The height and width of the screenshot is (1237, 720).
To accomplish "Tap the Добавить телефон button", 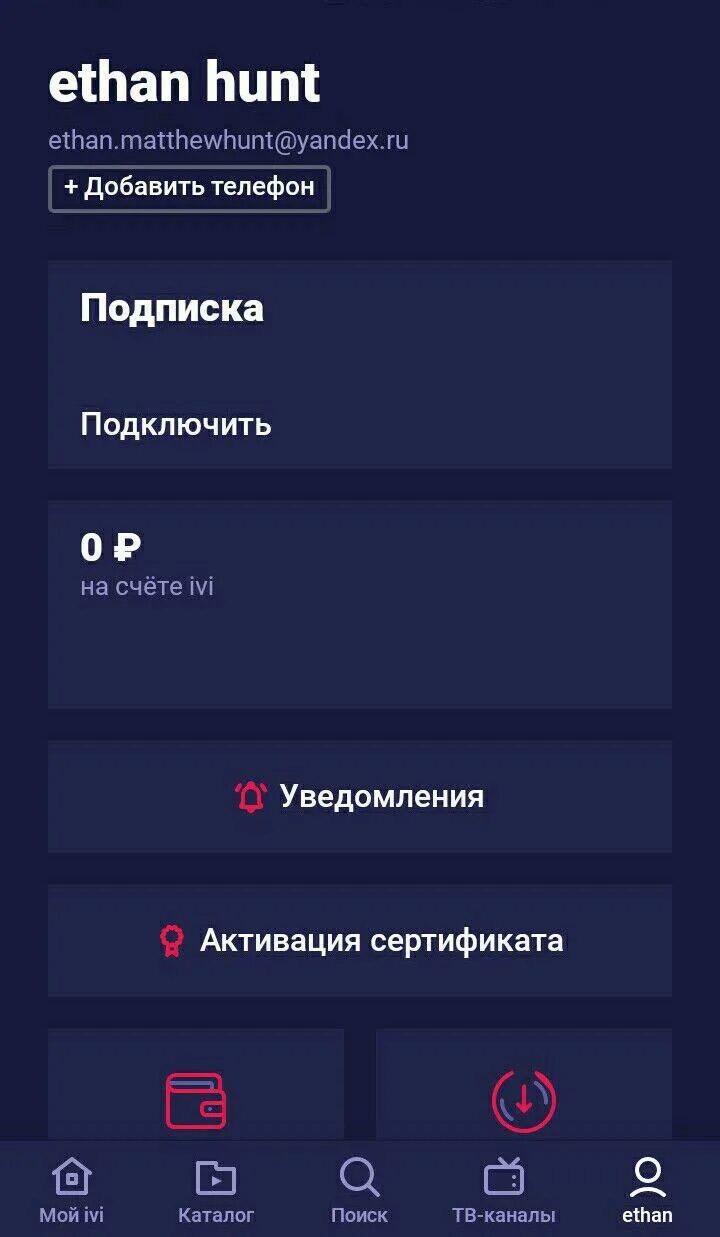I will click(x=189, y=188).
